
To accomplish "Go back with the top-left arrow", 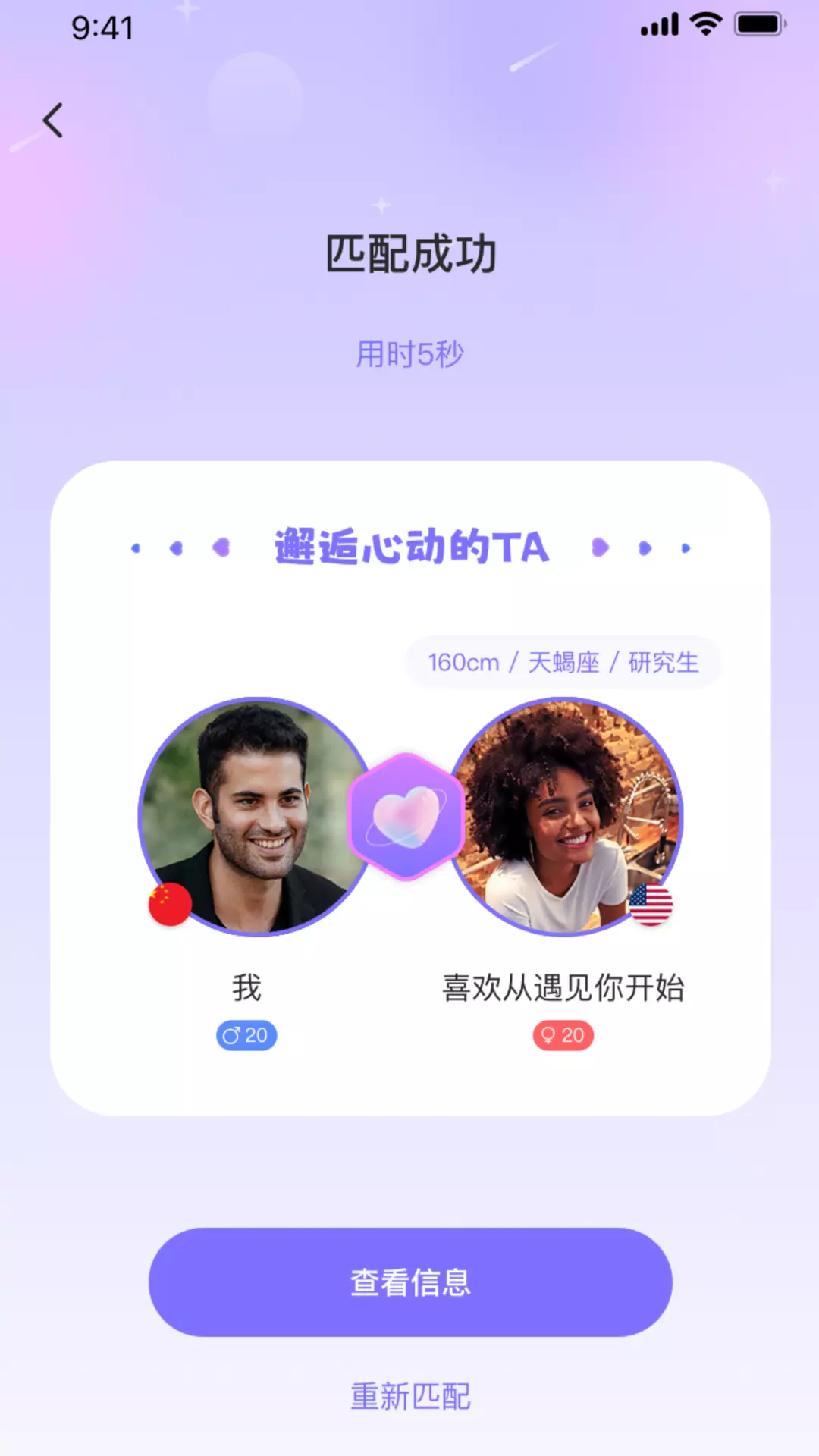I will pyautogui.click(x=52, y=121).
